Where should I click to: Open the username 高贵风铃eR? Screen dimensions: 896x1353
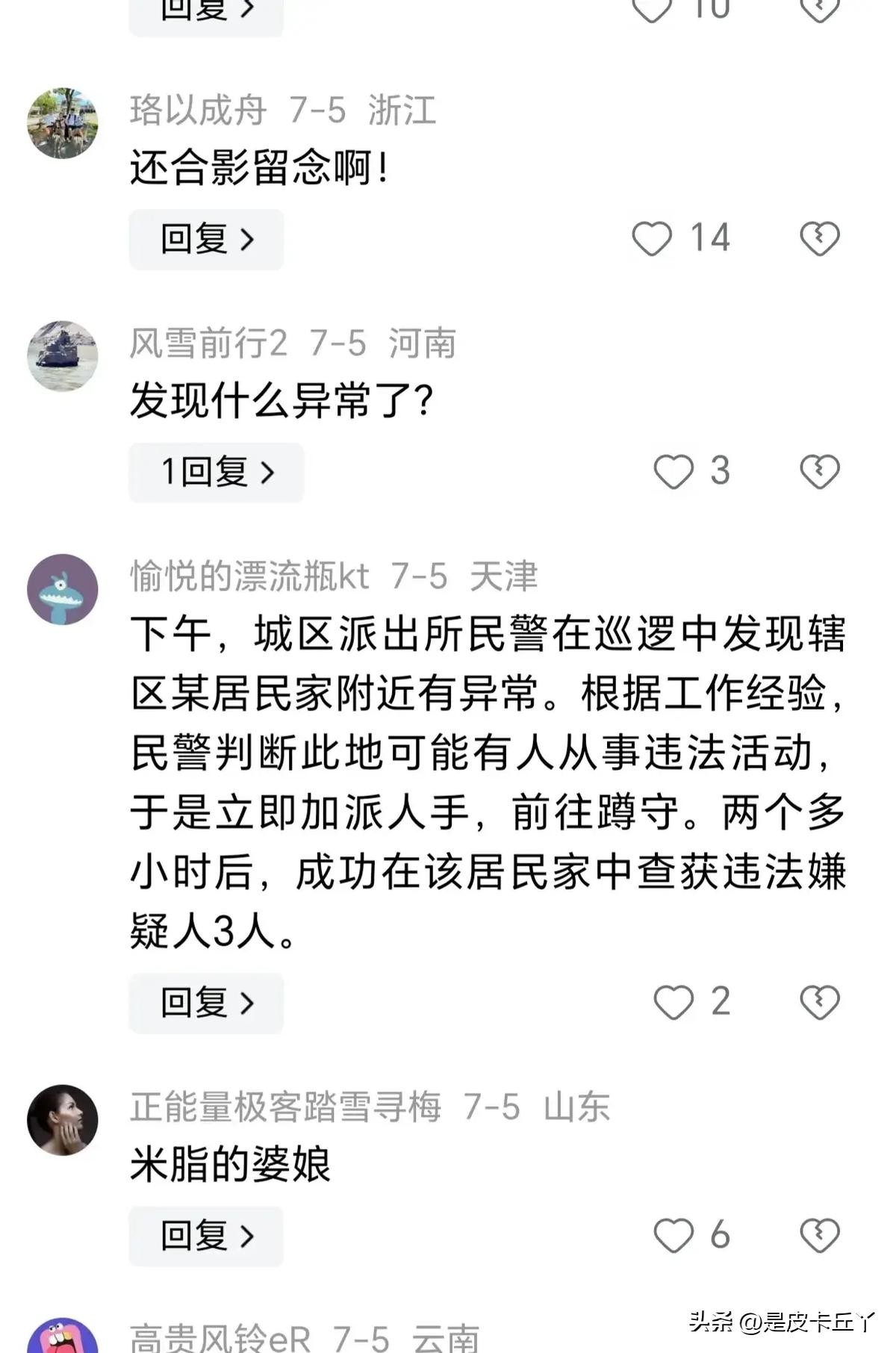(220, 1338)
